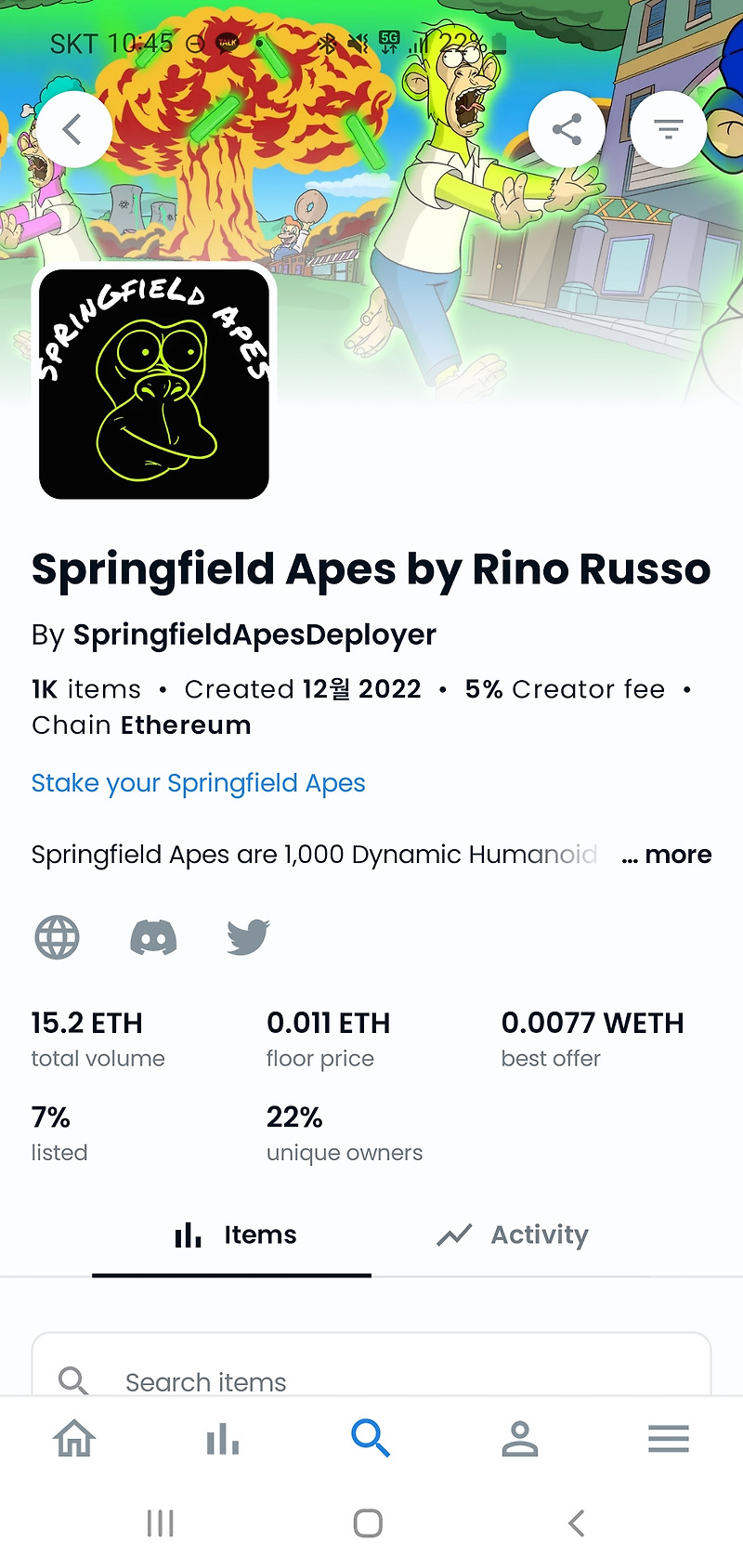Go back with the back arrow

pyautogui.click(x=74, y=128)
